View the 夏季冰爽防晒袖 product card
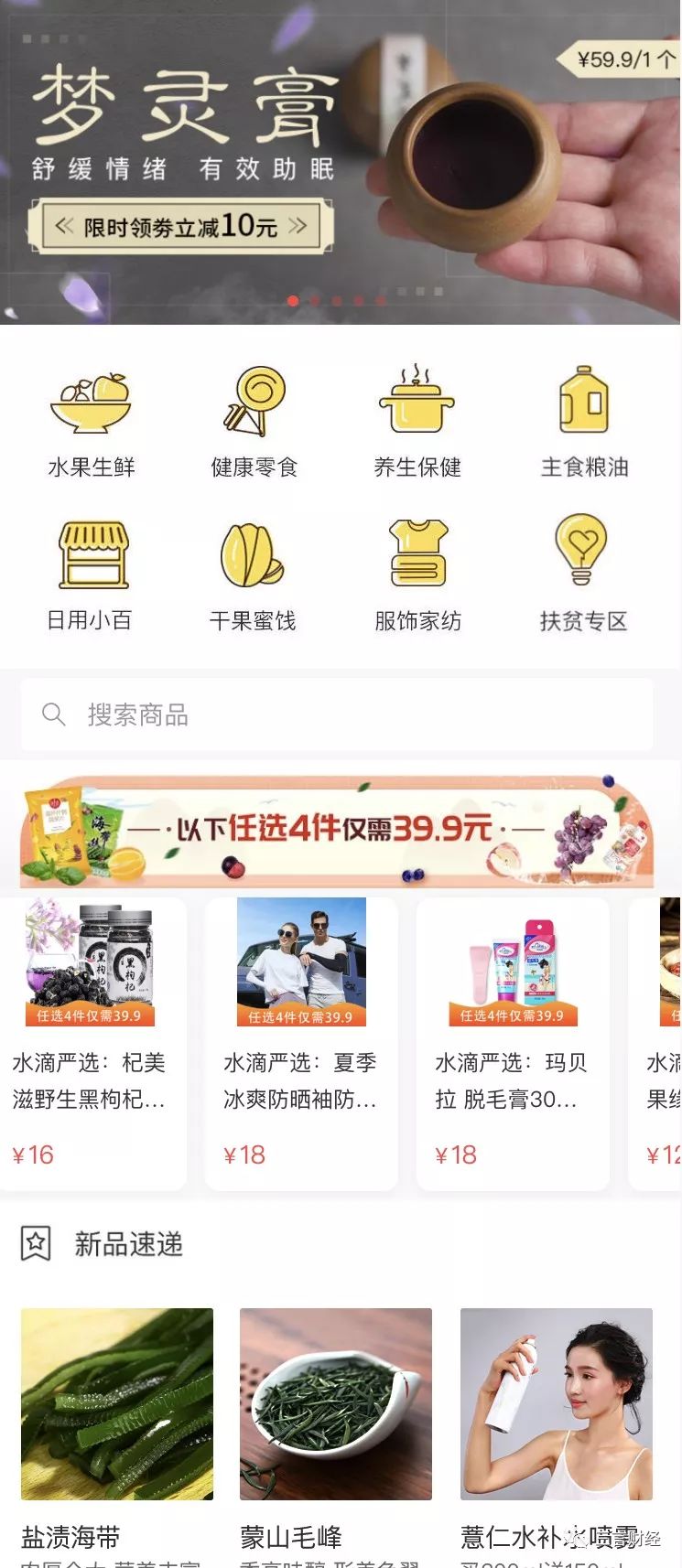 tap(301, 1043)
